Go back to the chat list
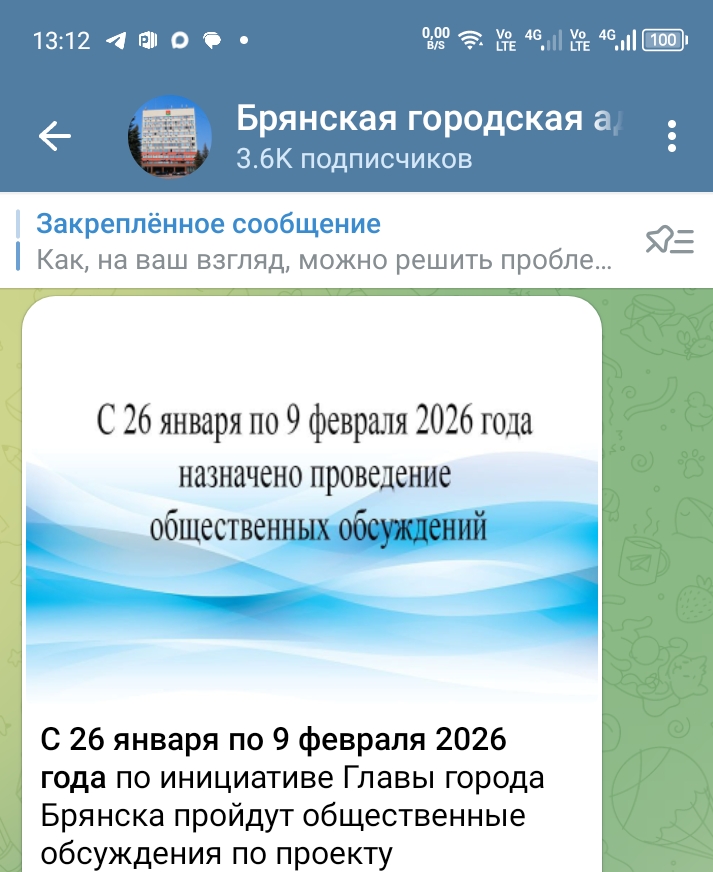Screen dimensions: 713x872 click(54, 137)
